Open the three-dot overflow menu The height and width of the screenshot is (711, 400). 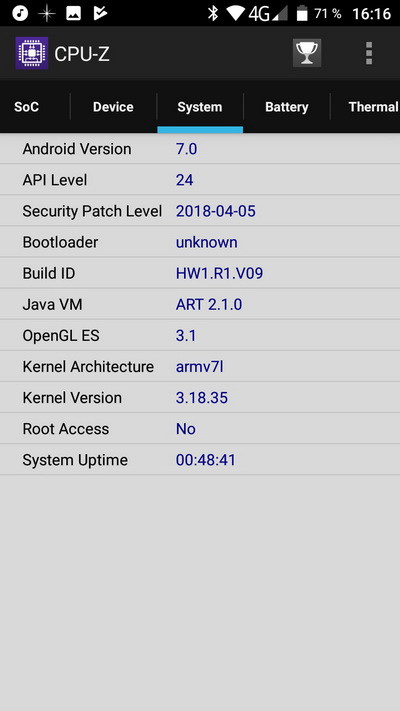tap(369, 53)
